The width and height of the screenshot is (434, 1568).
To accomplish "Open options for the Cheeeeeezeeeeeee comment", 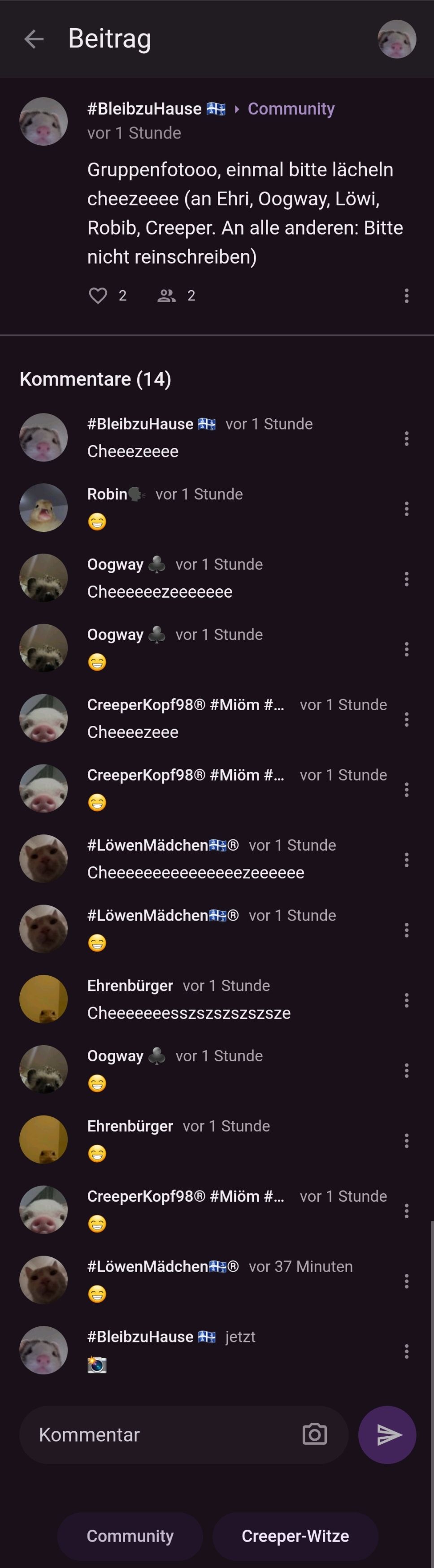I will [x=406, y=579].
